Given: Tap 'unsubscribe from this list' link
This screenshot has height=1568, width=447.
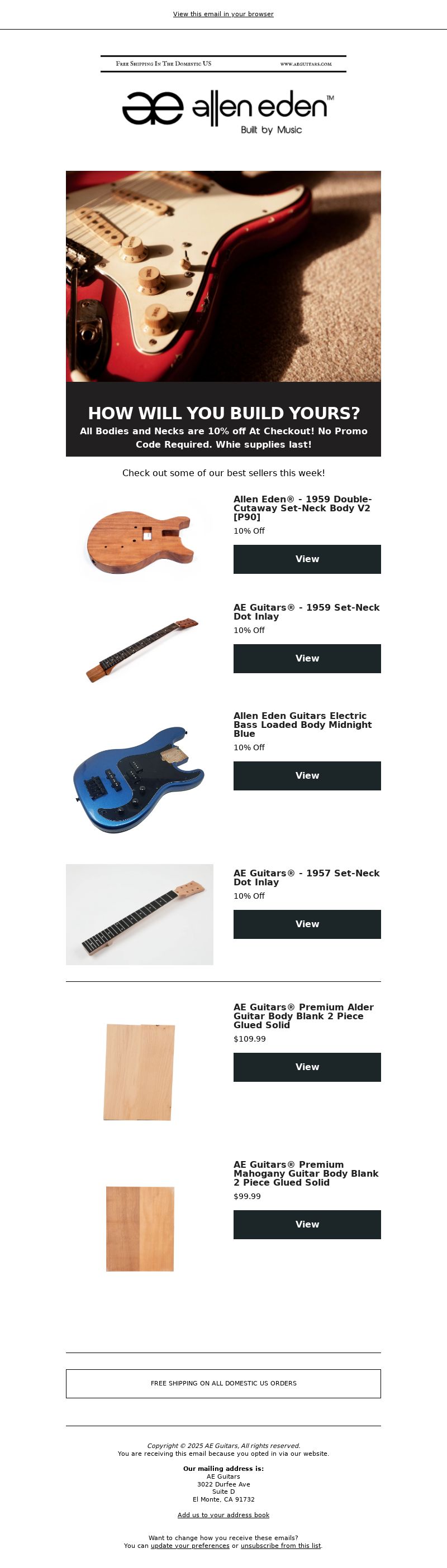Looking at the screenshot, I should click(x=280, y=1546).
